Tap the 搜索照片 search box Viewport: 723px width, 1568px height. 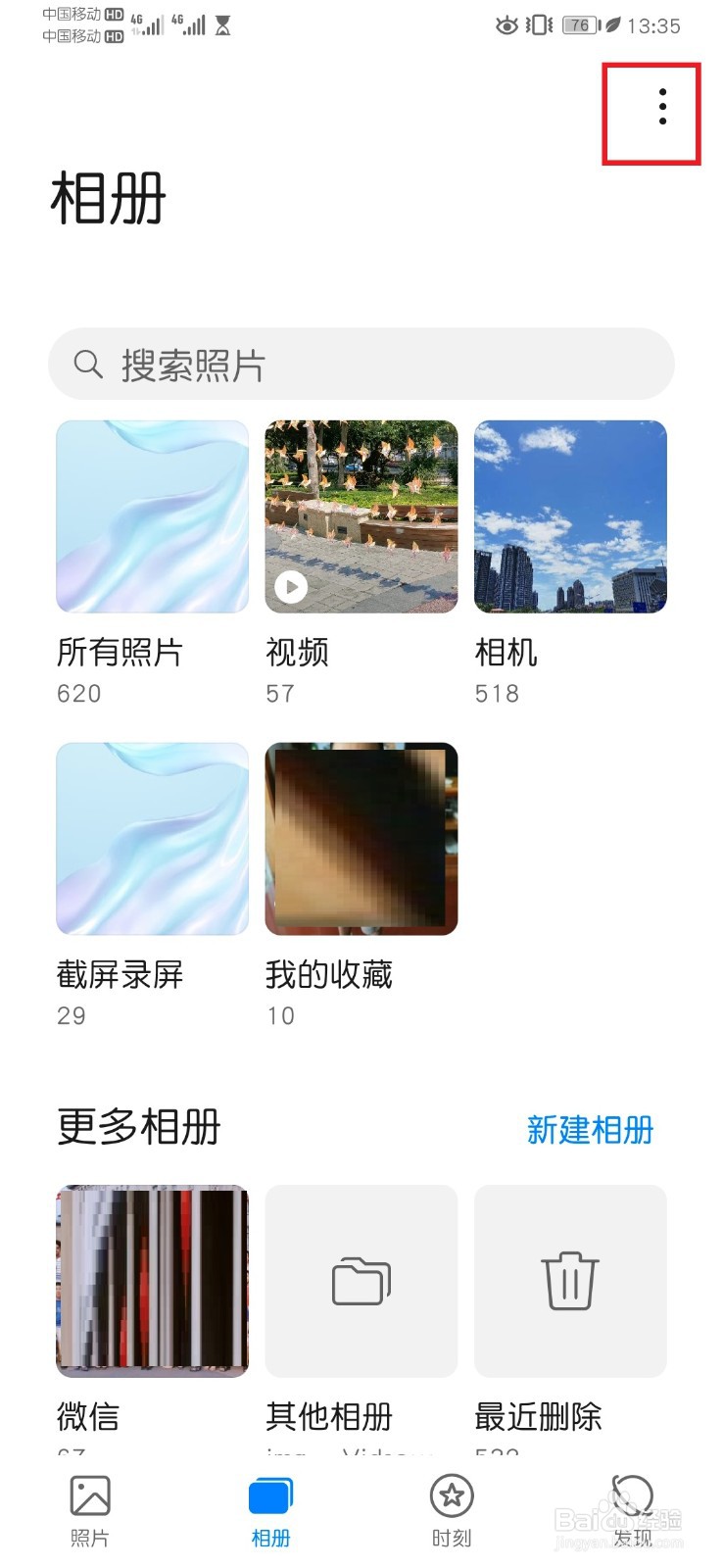click(x=361, y=365)
